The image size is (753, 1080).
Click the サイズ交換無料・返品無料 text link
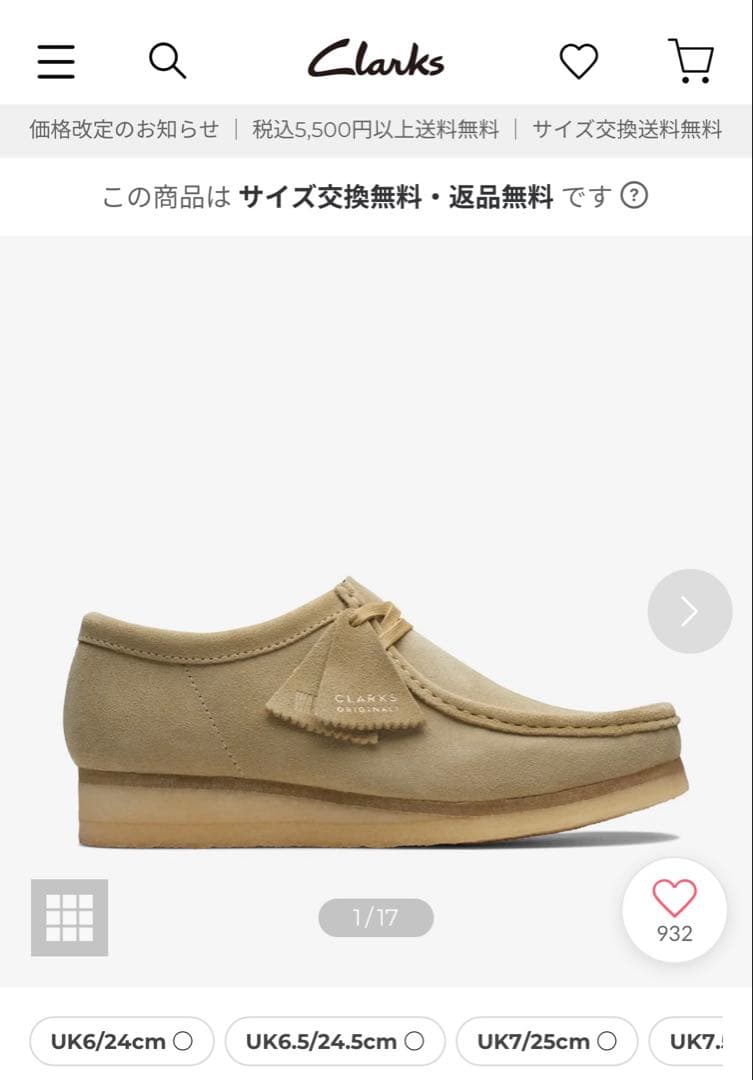pyautogui.click(x=397, y=197)
